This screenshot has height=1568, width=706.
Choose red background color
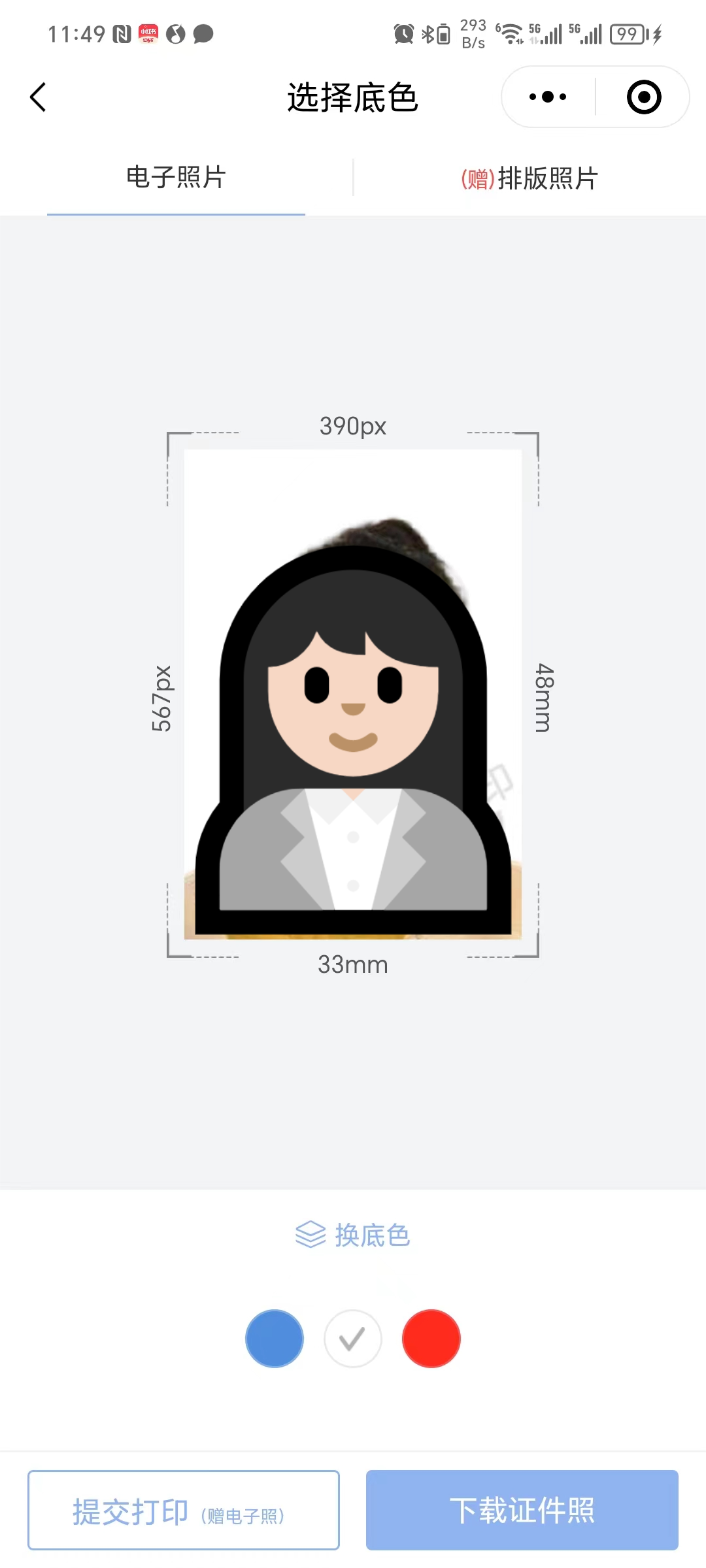coord(431,1339)
